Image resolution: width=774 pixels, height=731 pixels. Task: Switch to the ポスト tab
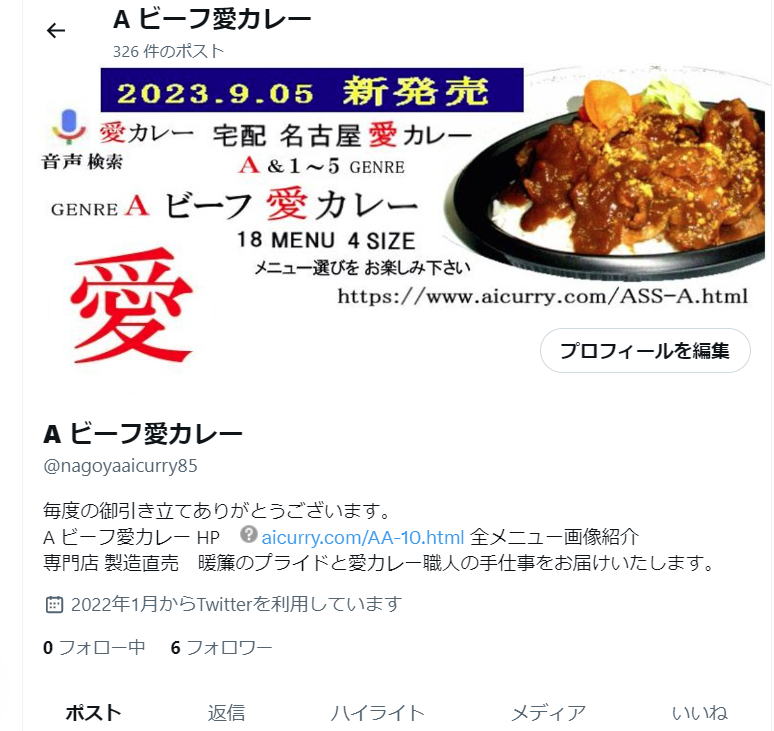pos(93,713)
